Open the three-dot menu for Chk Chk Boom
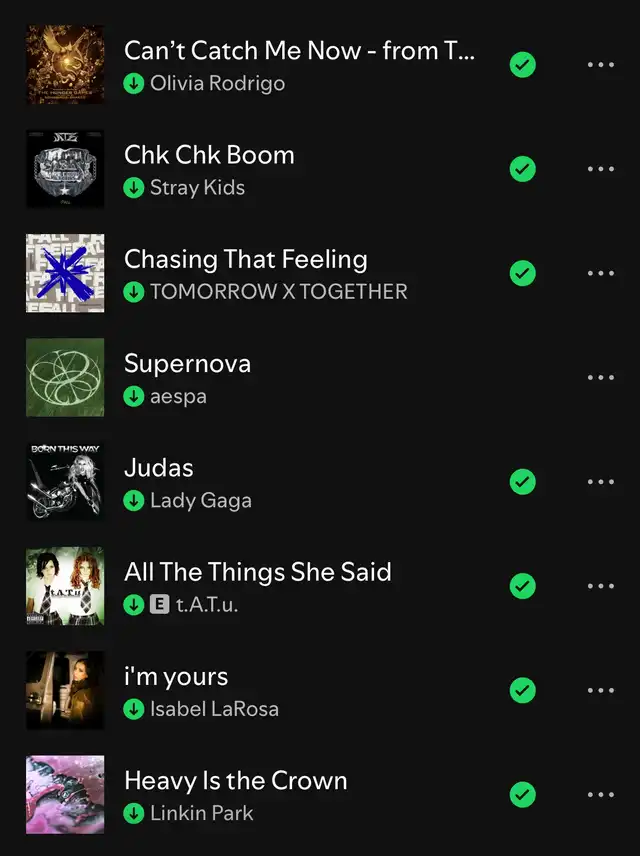 [600, 169]
